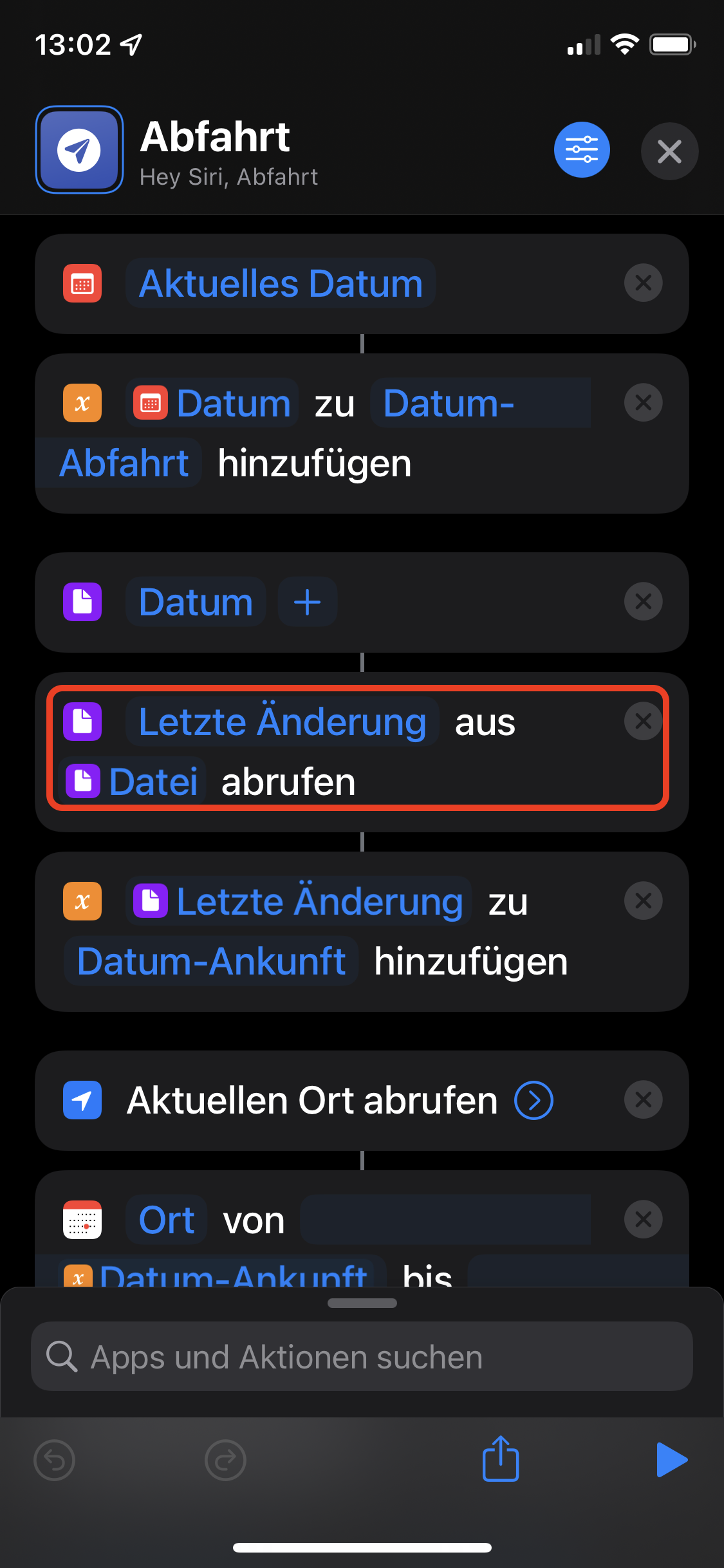The width and height of the screenshot is (724, 1568).
Task: Remove the Datum zu Datum-Abfahrt action
Action: tap(643, 403)
